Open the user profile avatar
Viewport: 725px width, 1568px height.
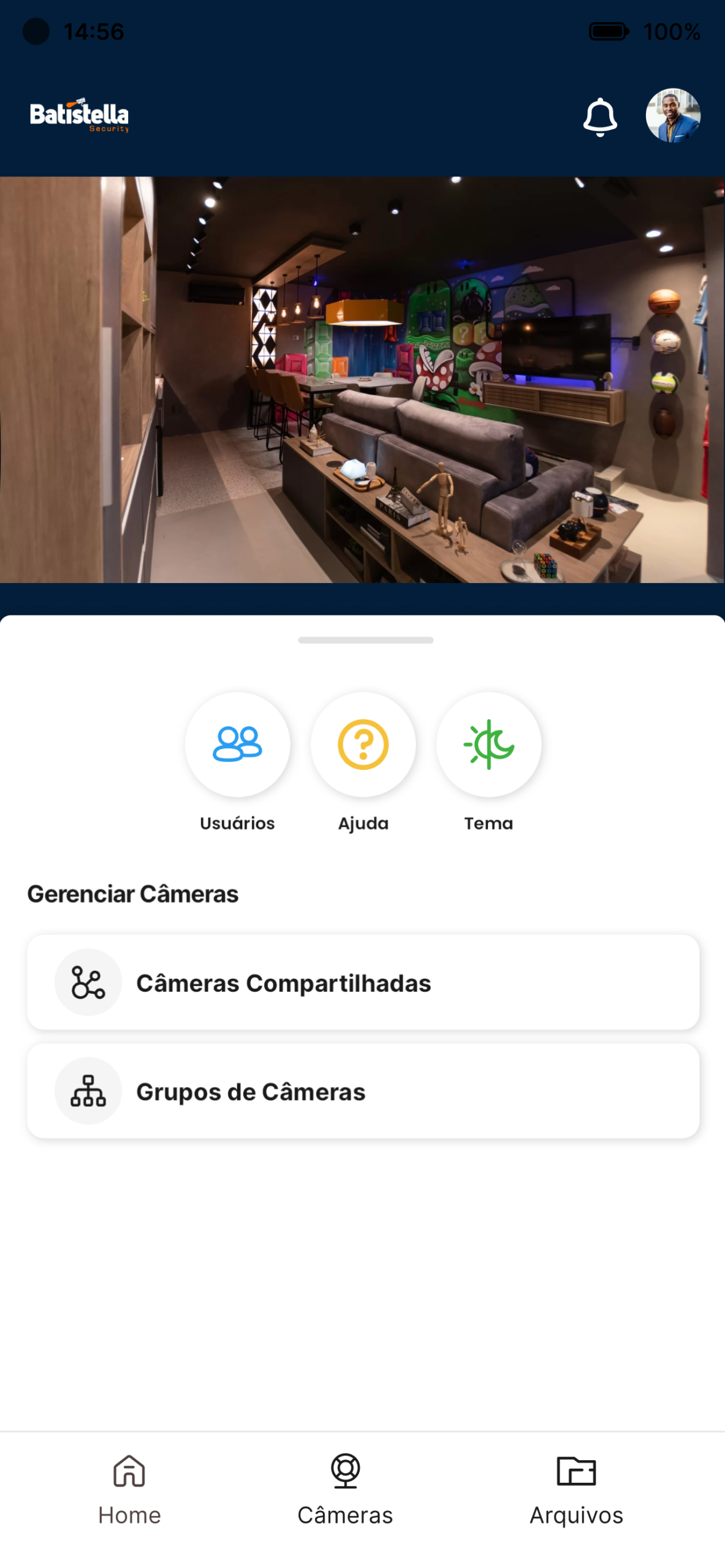click(x=672, y=116)
